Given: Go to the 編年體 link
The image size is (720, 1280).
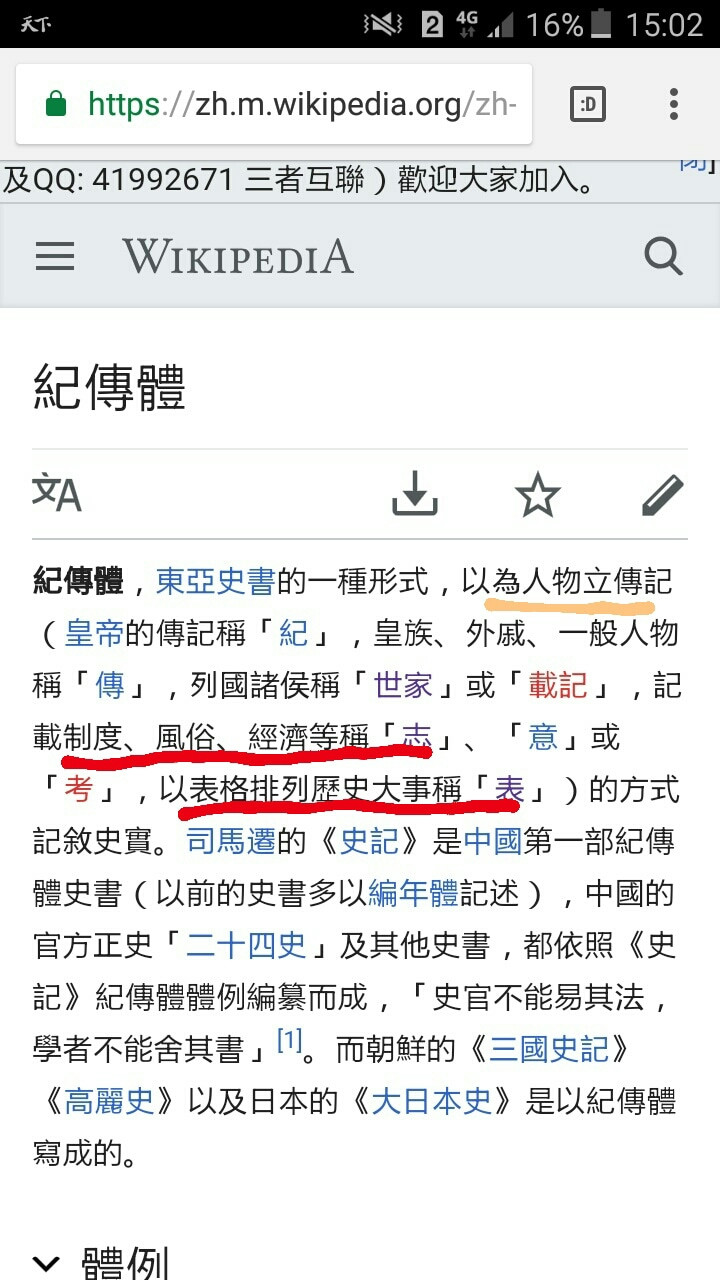Looking at the screenshot, I should (x=412, y=893).
